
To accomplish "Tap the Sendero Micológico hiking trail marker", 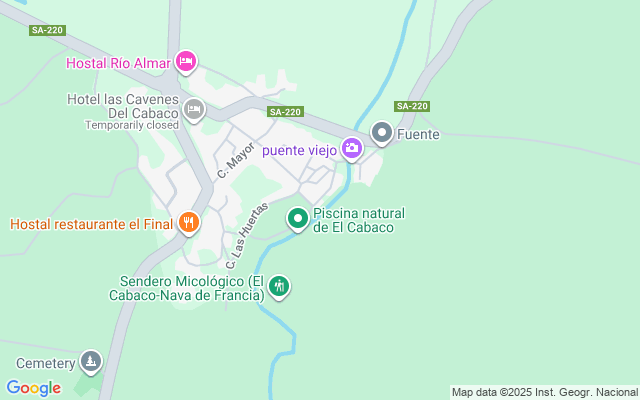I will click(279, 287).
